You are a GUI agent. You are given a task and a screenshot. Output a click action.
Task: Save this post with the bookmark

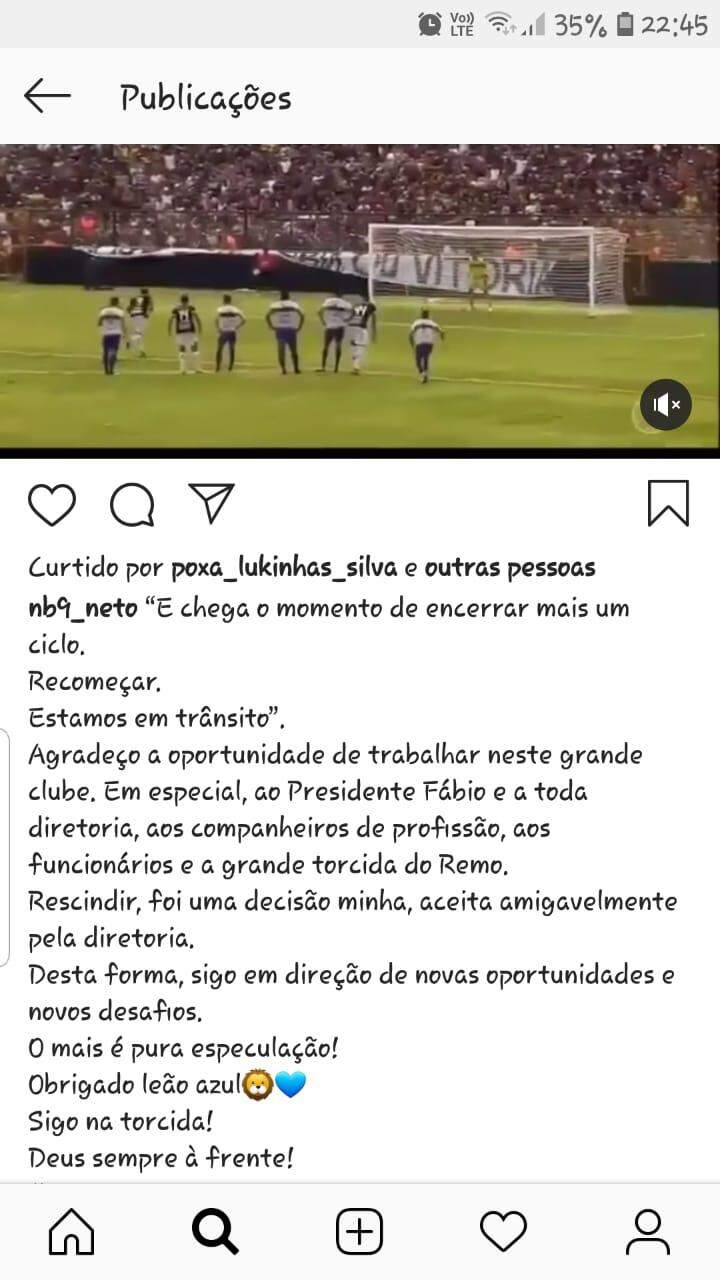click(x=668, y=503)
